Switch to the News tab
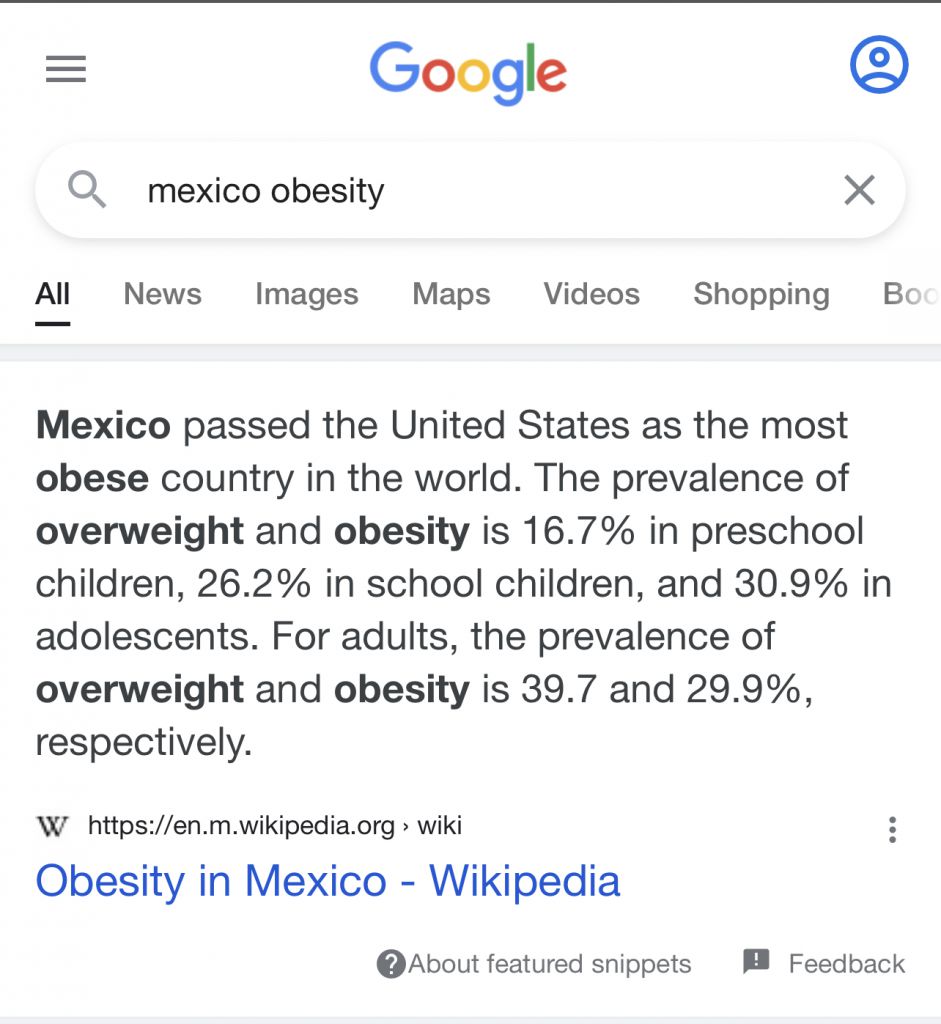Viewport: 941px width, 1024px height. click(x=162, y=294)
